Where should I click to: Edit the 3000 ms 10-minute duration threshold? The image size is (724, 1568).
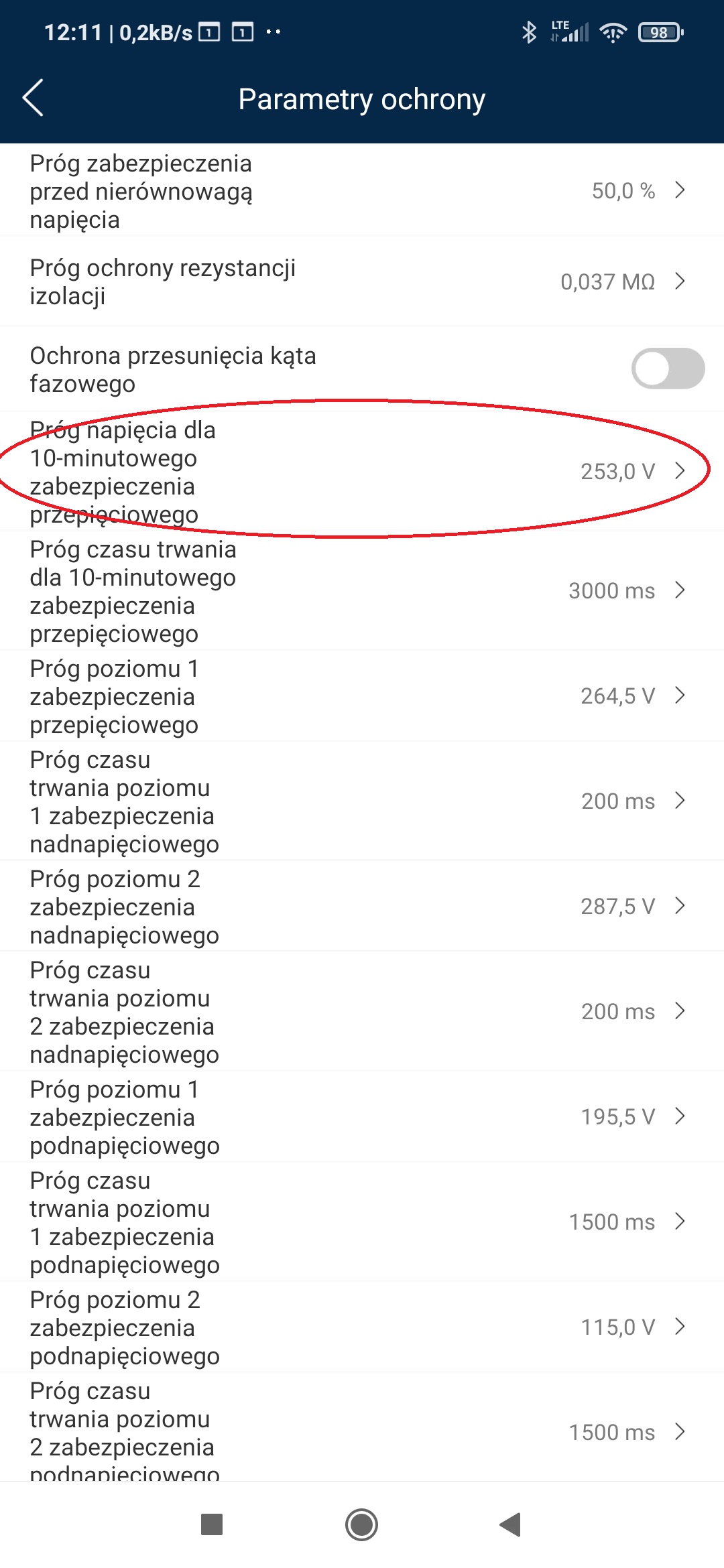tap(362, 590)
